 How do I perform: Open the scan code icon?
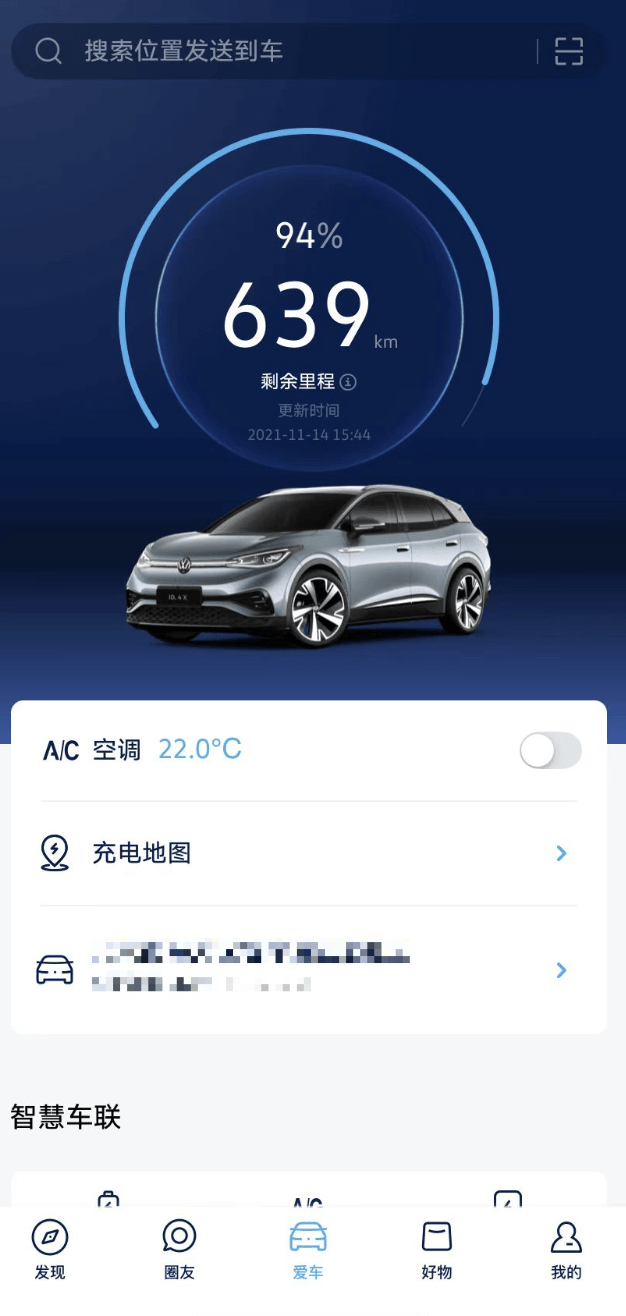[569, 51]
